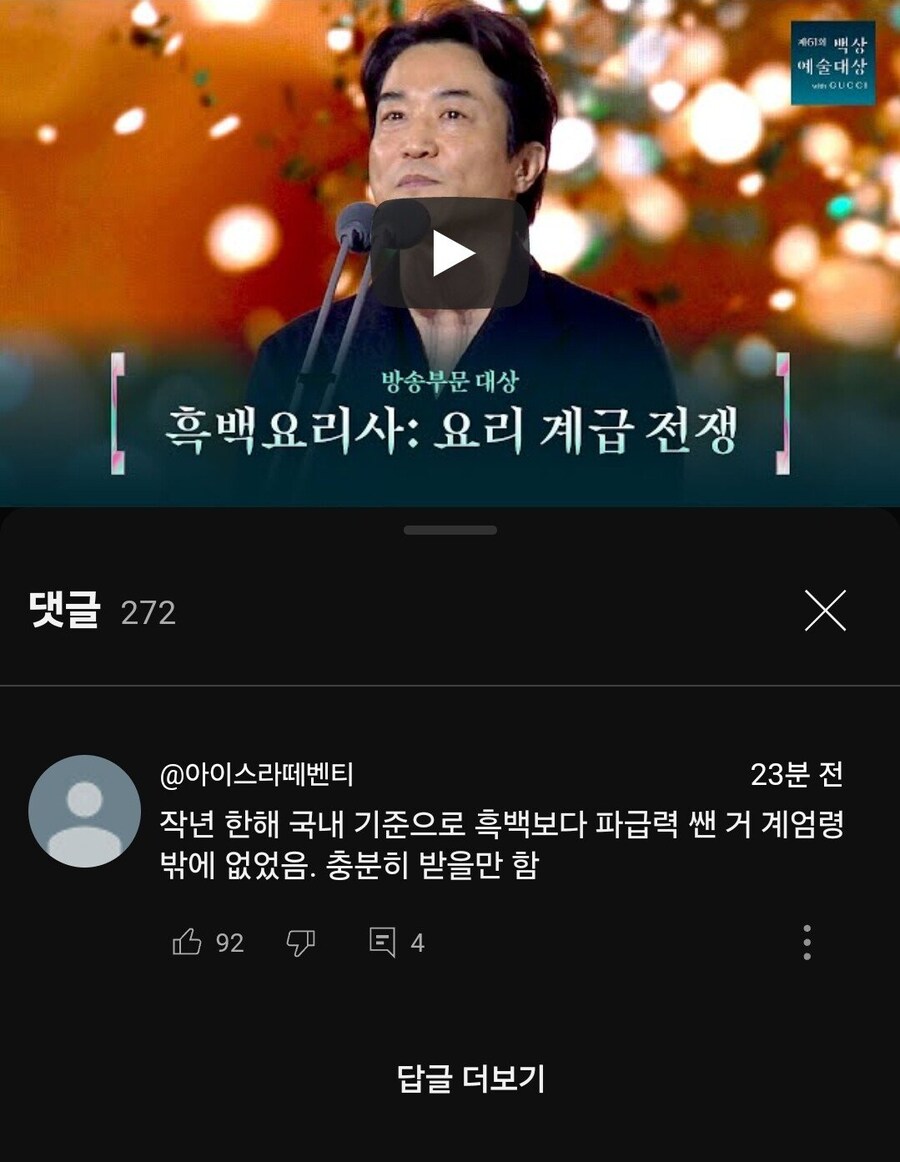900x1162 pixels.
Task: Open the comment's overflow menu
Action: tap(807, 942)
